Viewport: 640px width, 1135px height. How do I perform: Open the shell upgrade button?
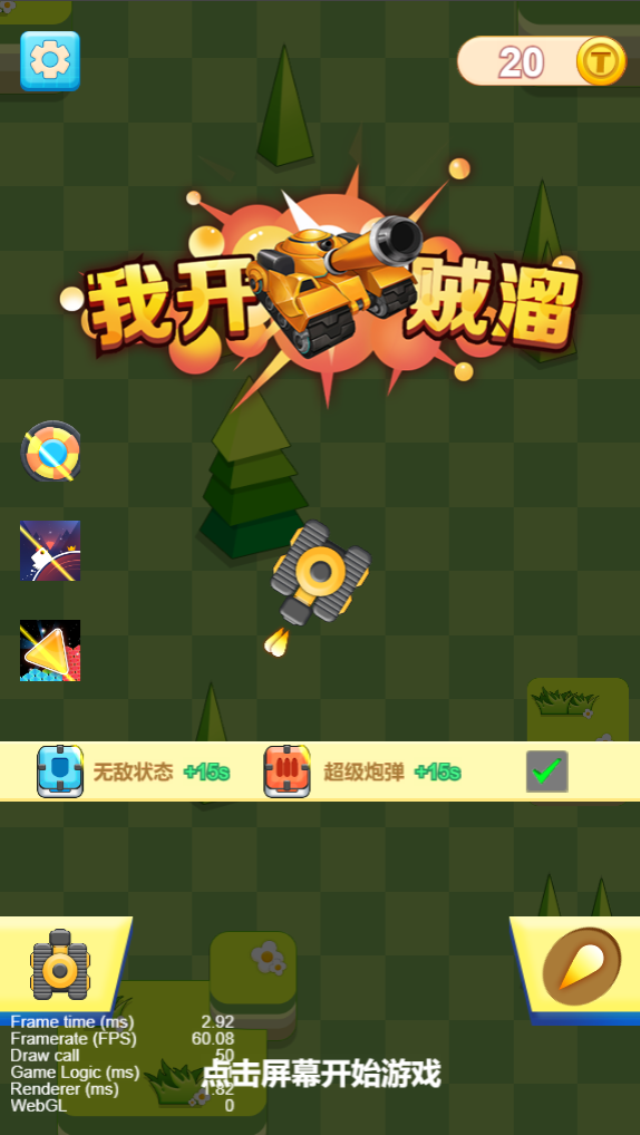581,967
